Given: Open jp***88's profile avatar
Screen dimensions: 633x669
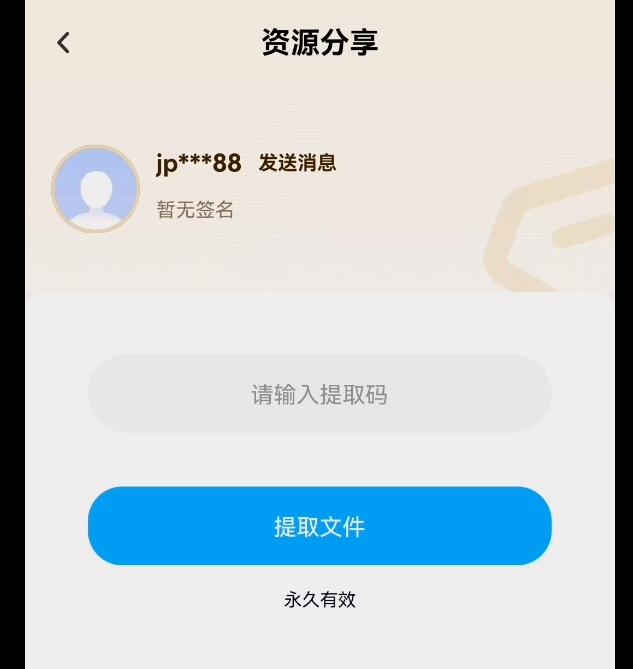Looking at the screenshot, I should coord(95,189).
